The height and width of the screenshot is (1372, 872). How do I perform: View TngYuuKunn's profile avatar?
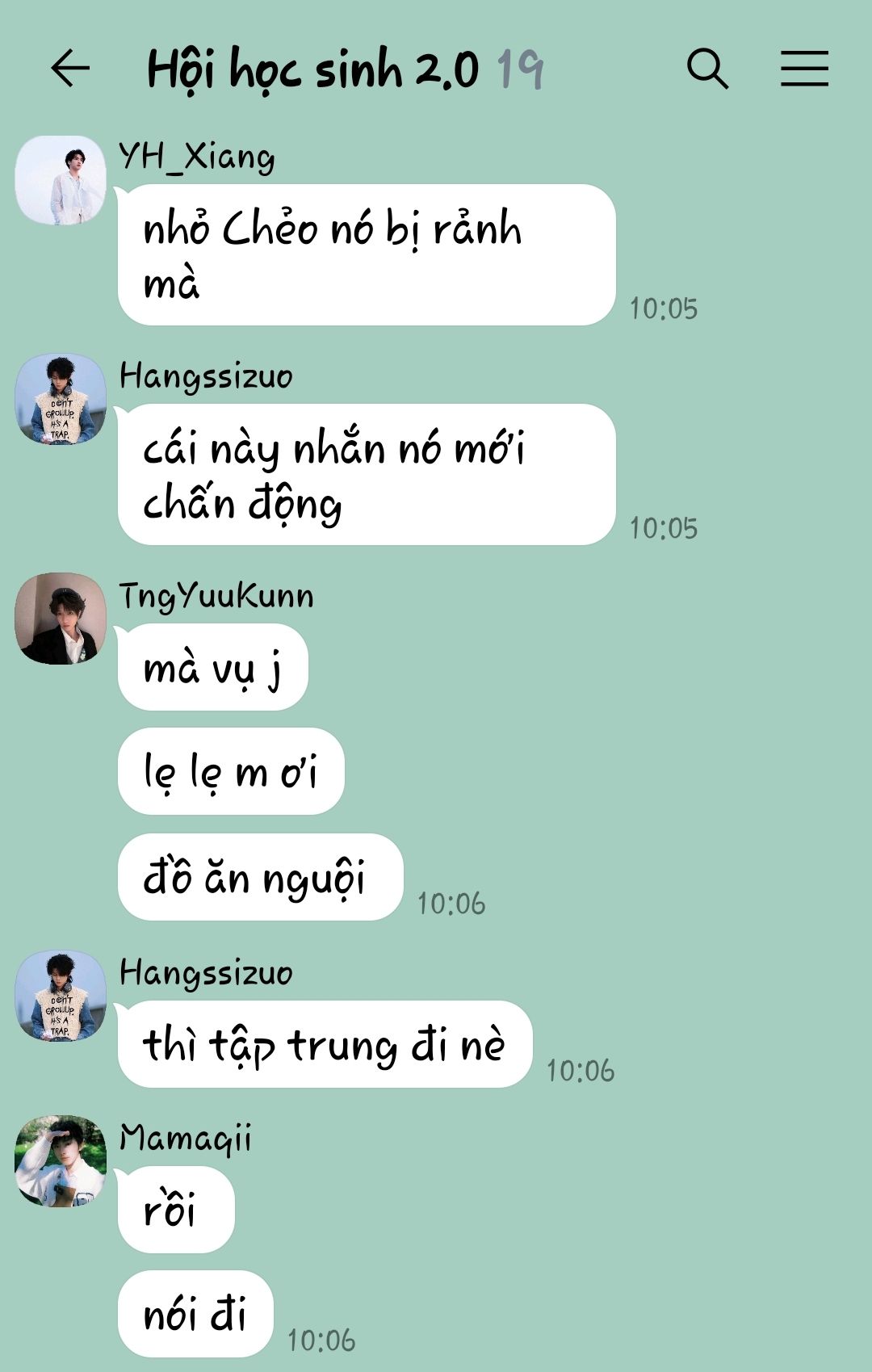(61, 619)
